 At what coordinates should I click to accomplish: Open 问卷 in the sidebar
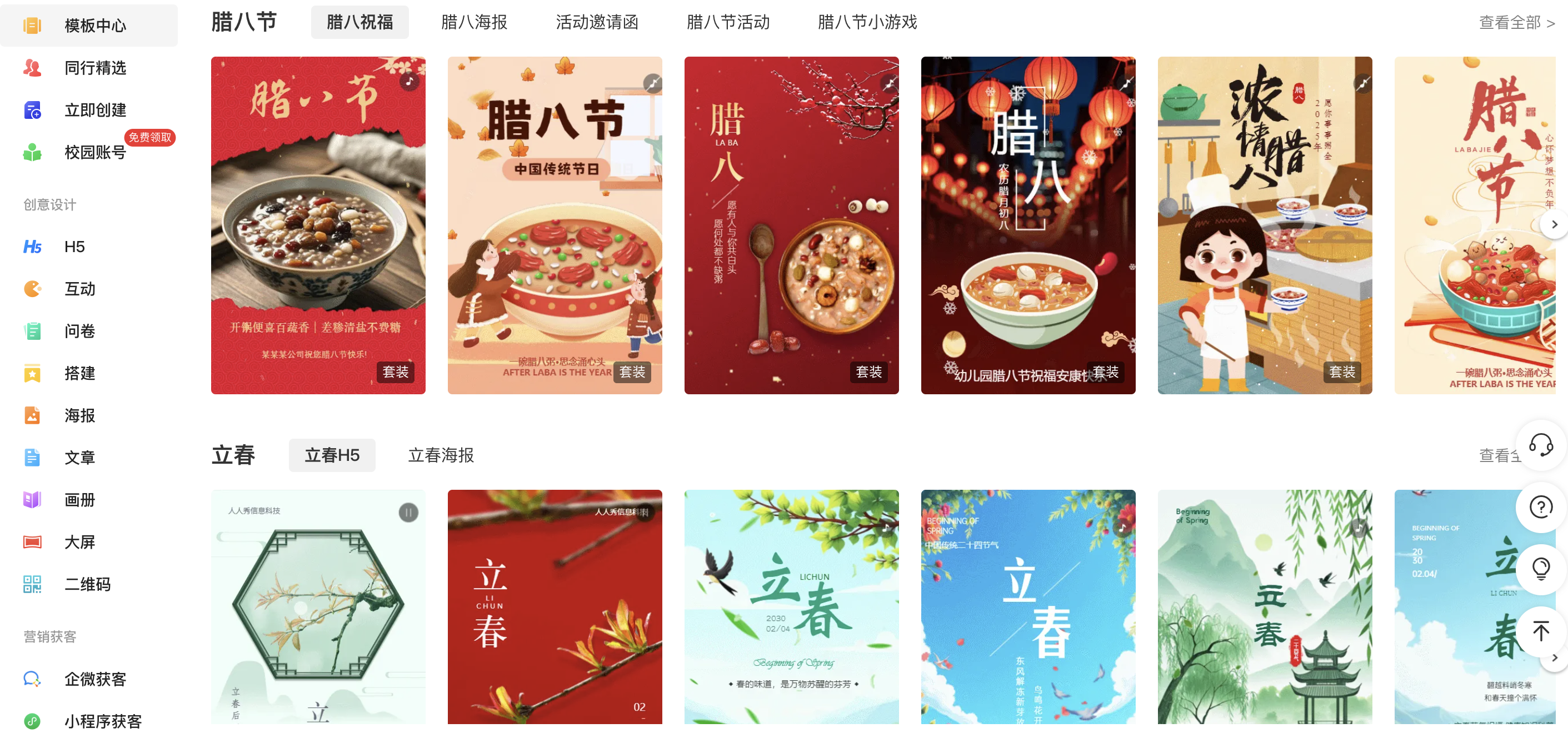point(79,331)
